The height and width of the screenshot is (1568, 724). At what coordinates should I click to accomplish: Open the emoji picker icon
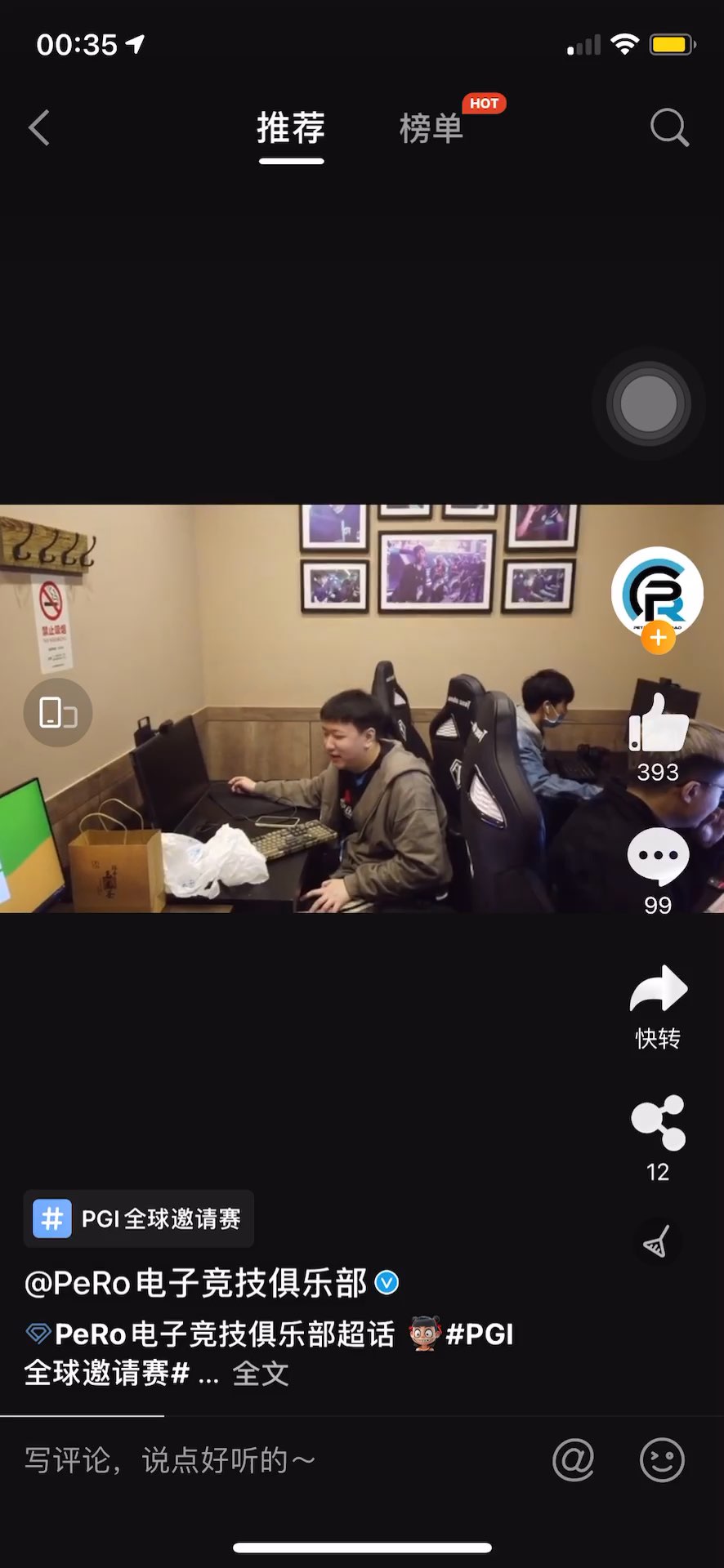[x=662, y=1460]
